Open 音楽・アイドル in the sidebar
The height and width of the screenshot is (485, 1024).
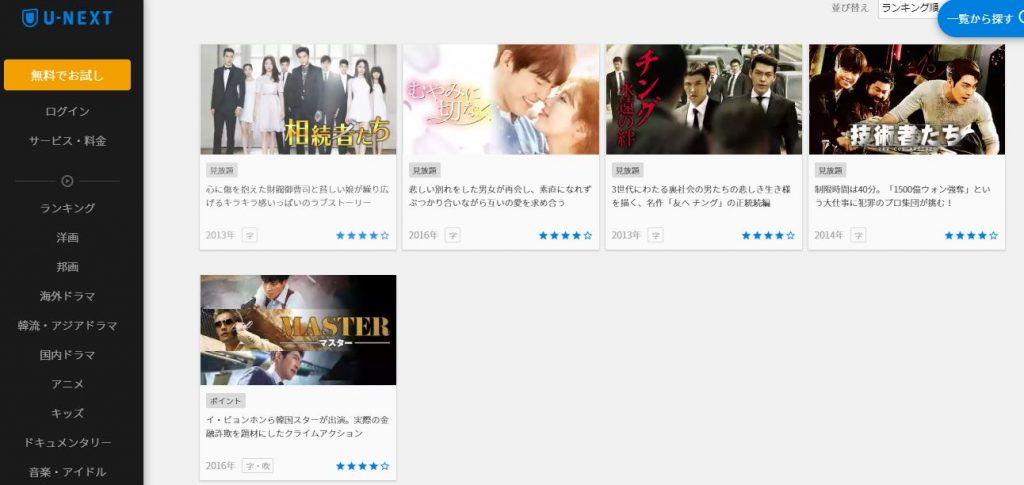(x=67, y=471)
